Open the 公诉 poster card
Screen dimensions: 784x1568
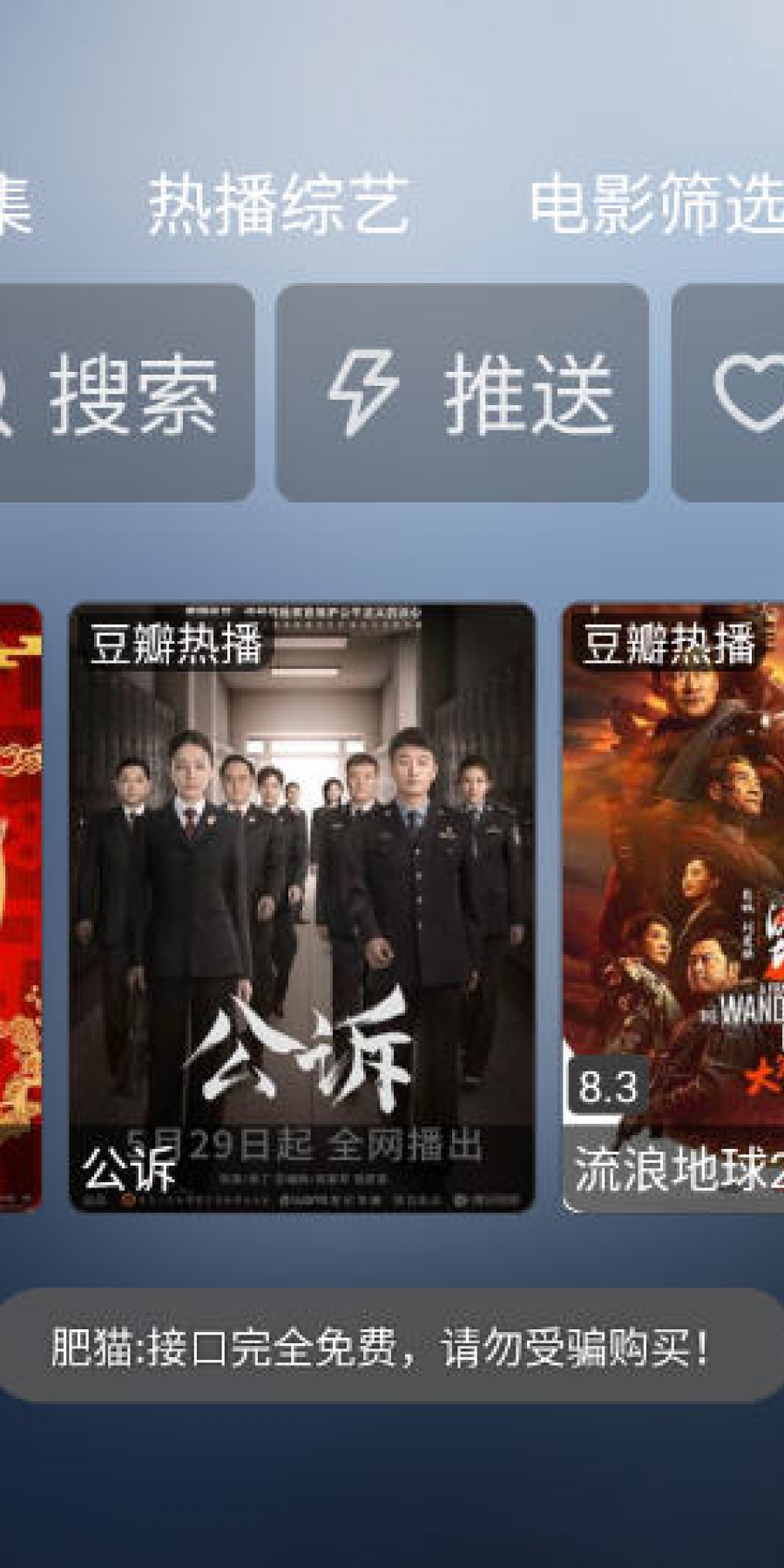(301, 906)
